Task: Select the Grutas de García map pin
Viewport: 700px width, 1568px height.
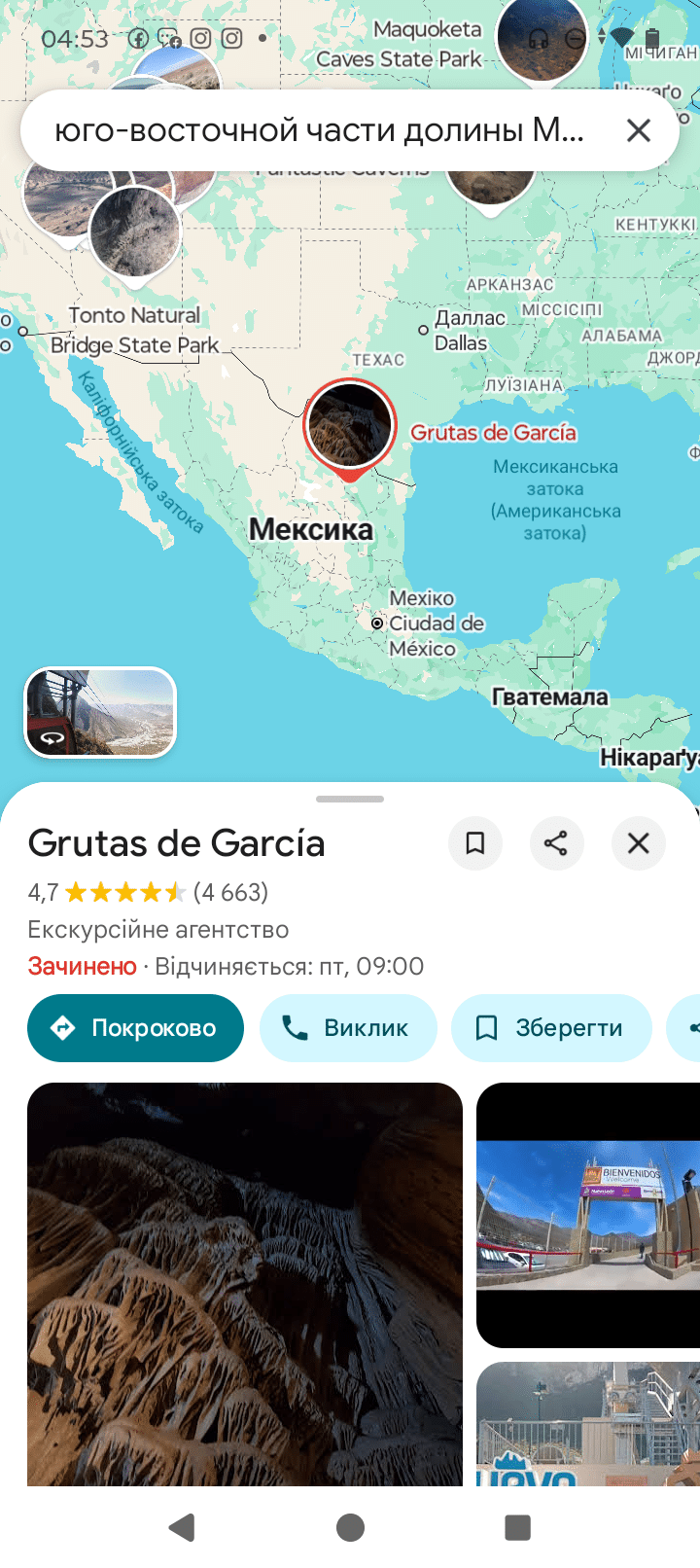Action: click(x=349, y=426)
